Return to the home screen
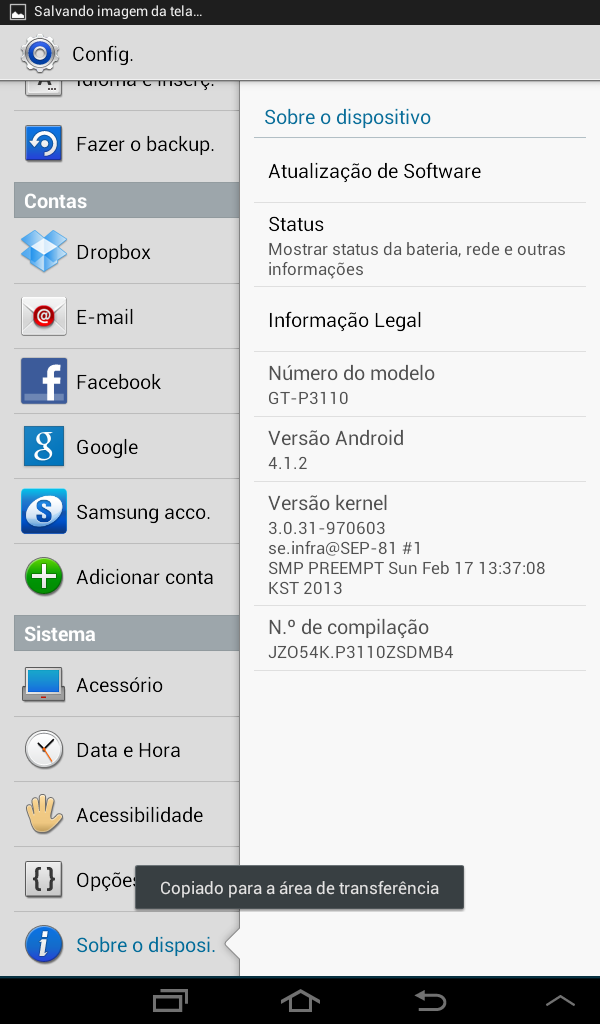The width and height of the screenshot is (600, 1024). pos(300,1000)
